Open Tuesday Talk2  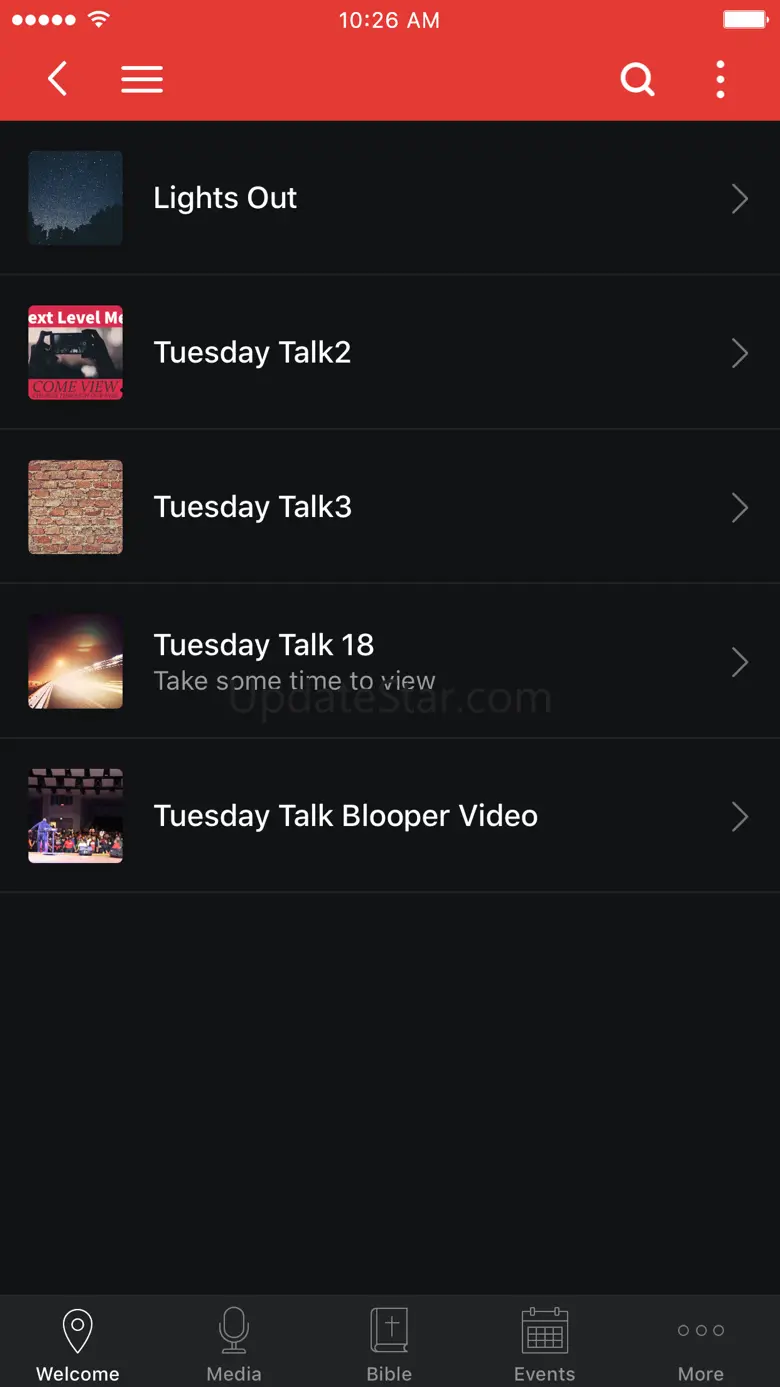point(390,353)
